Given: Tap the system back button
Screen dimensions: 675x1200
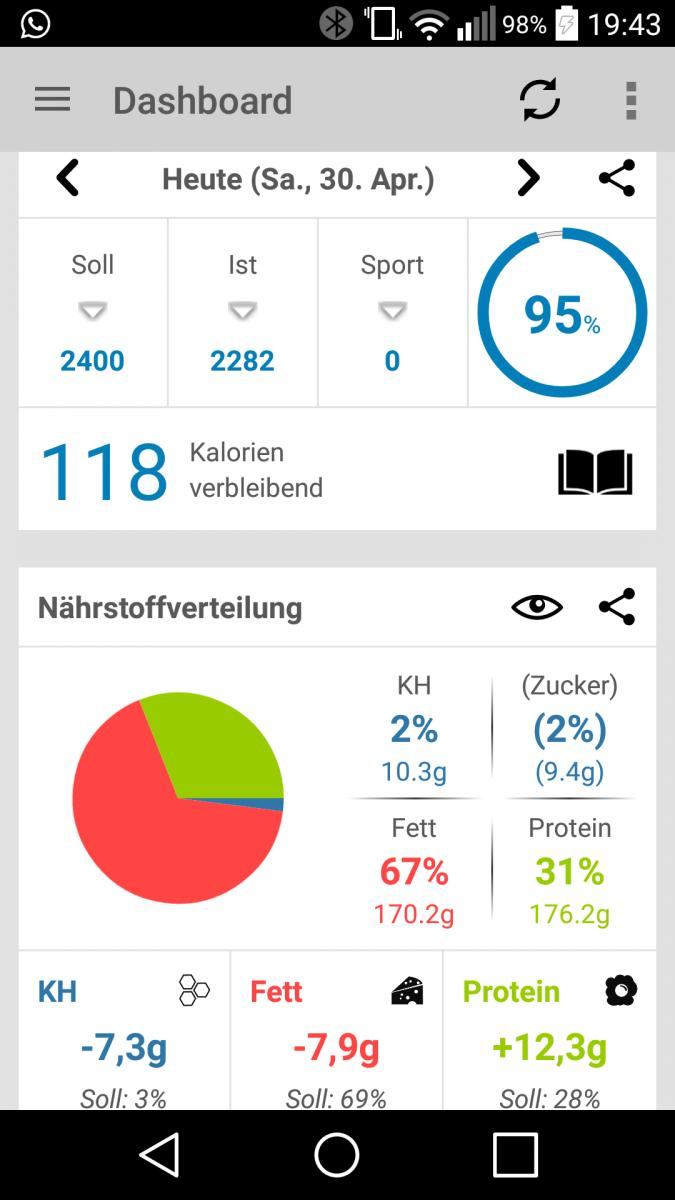Looking at the screenshot, I should (160, 1155).
